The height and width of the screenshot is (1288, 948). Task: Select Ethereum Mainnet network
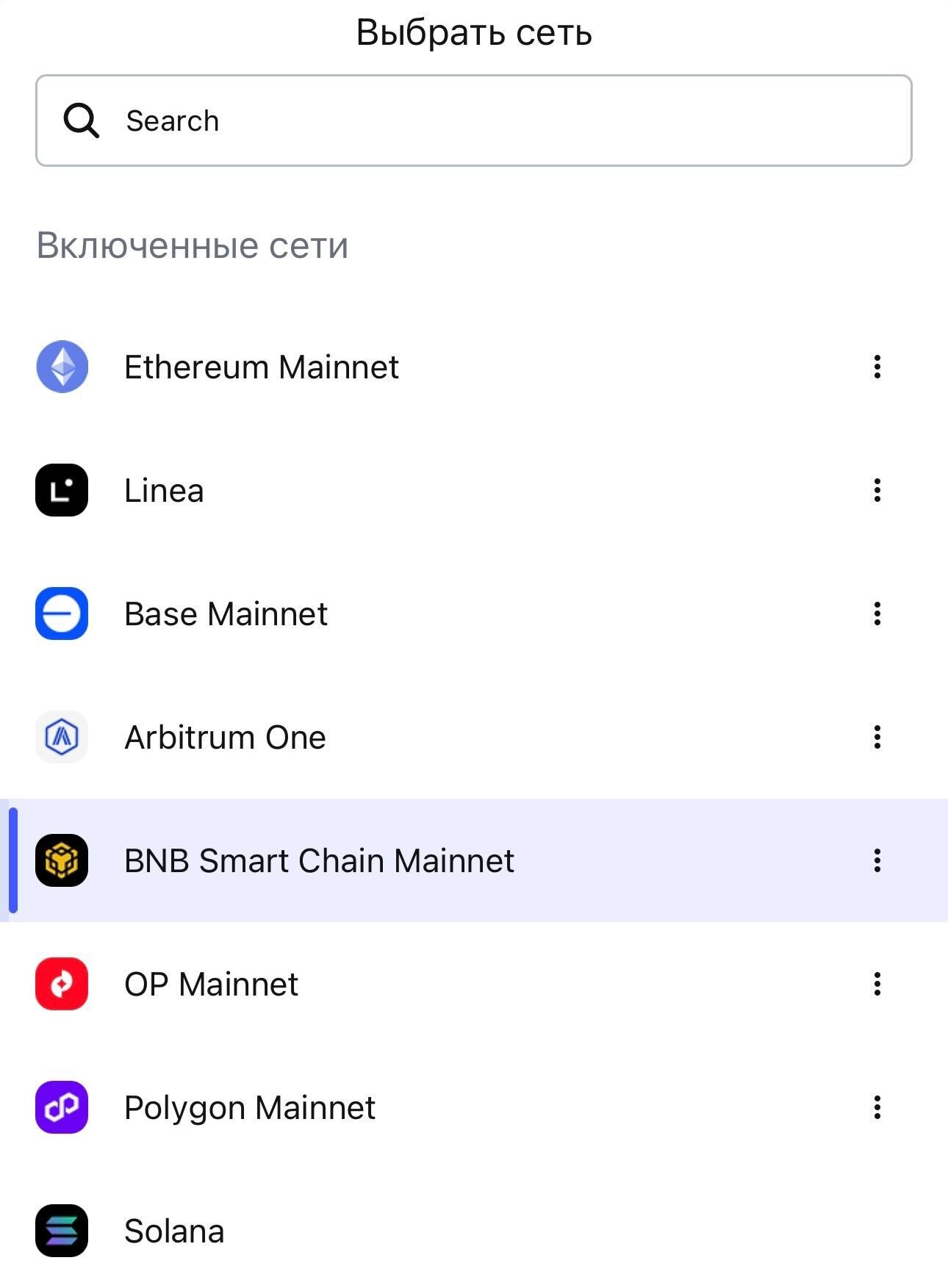click(x=261, y=367)
